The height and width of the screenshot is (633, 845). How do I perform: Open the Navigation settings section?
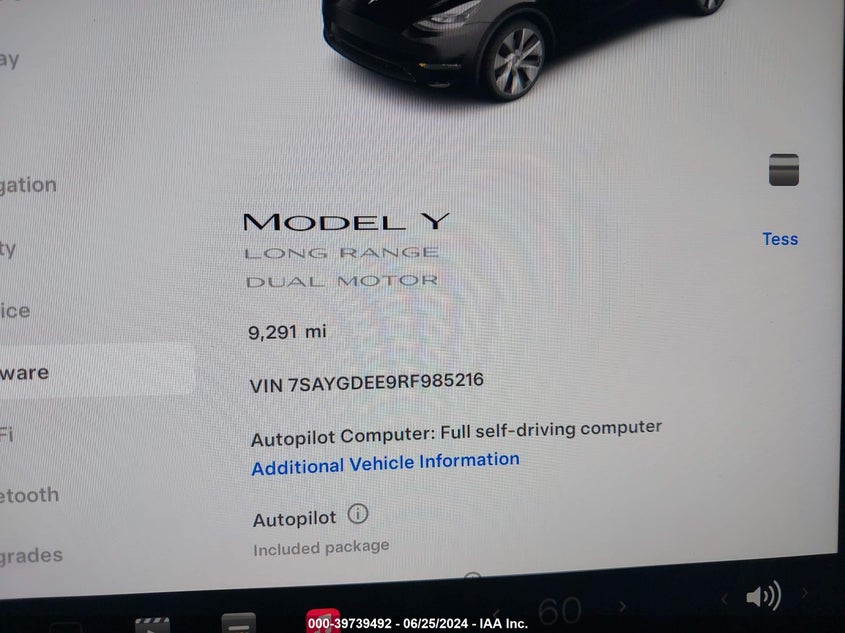30,185
